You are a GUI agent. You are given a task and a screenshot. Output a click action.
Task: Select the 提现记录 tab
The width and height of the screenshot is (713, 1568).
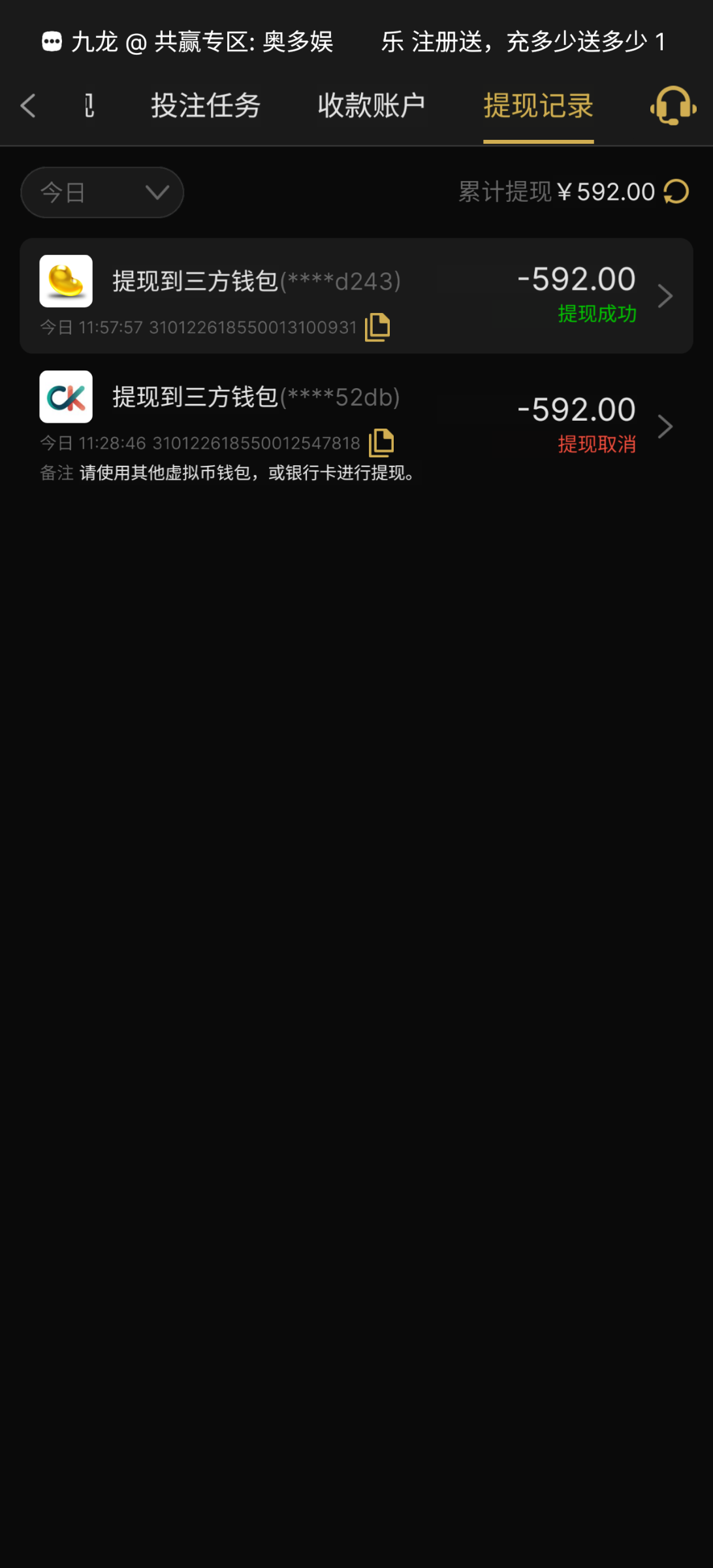click(x=538, y=106)
